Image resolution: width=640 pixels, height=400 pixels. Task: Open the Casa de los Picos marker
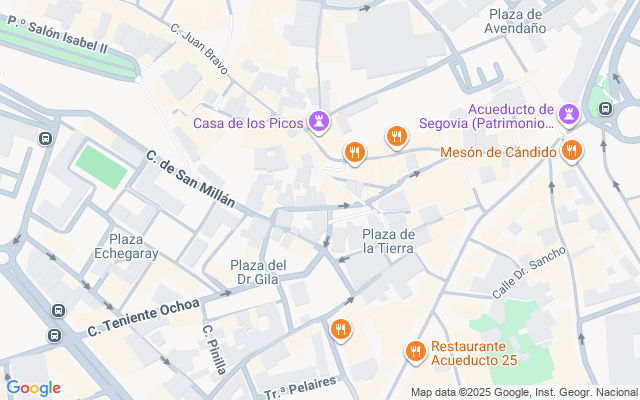coord(320,122)
